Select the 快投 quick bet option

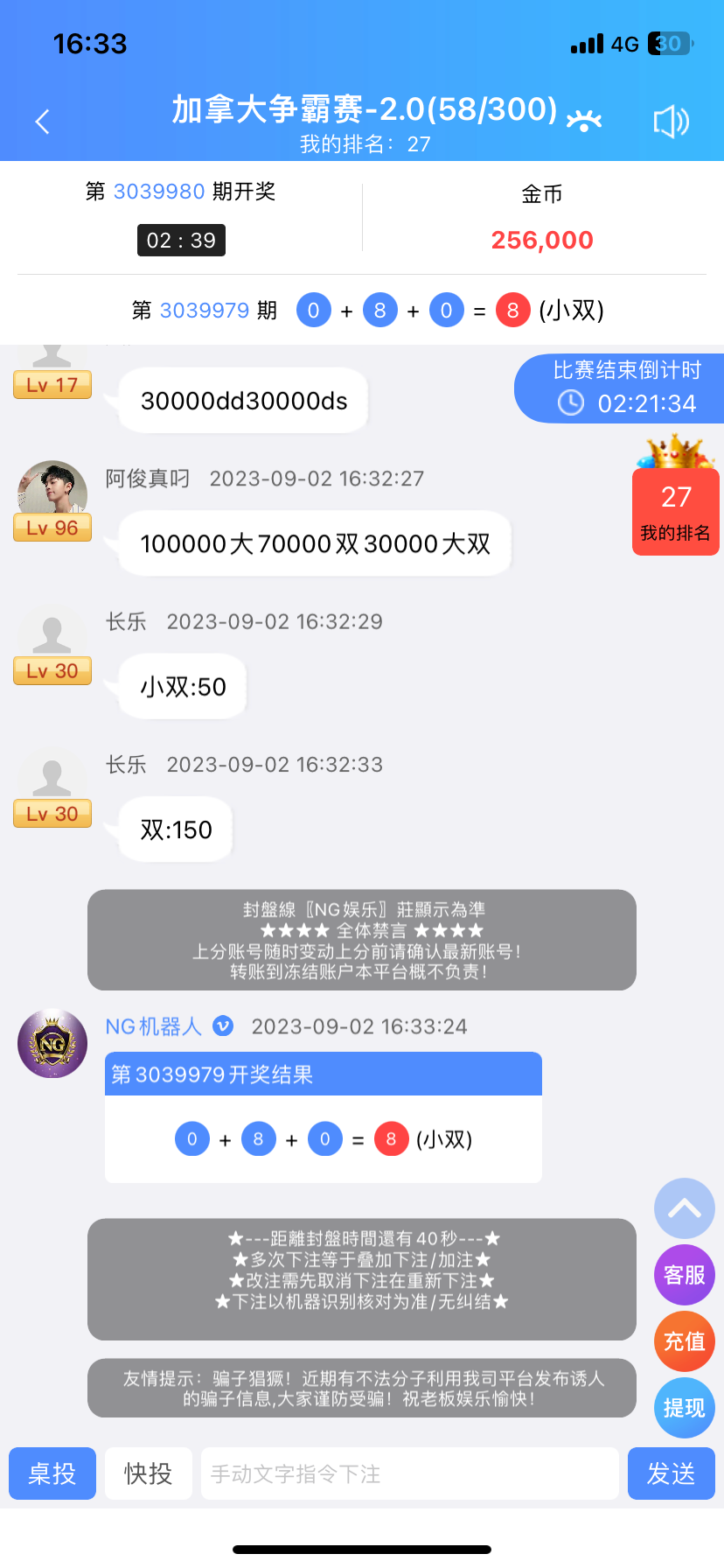[x=149, y=1473]
